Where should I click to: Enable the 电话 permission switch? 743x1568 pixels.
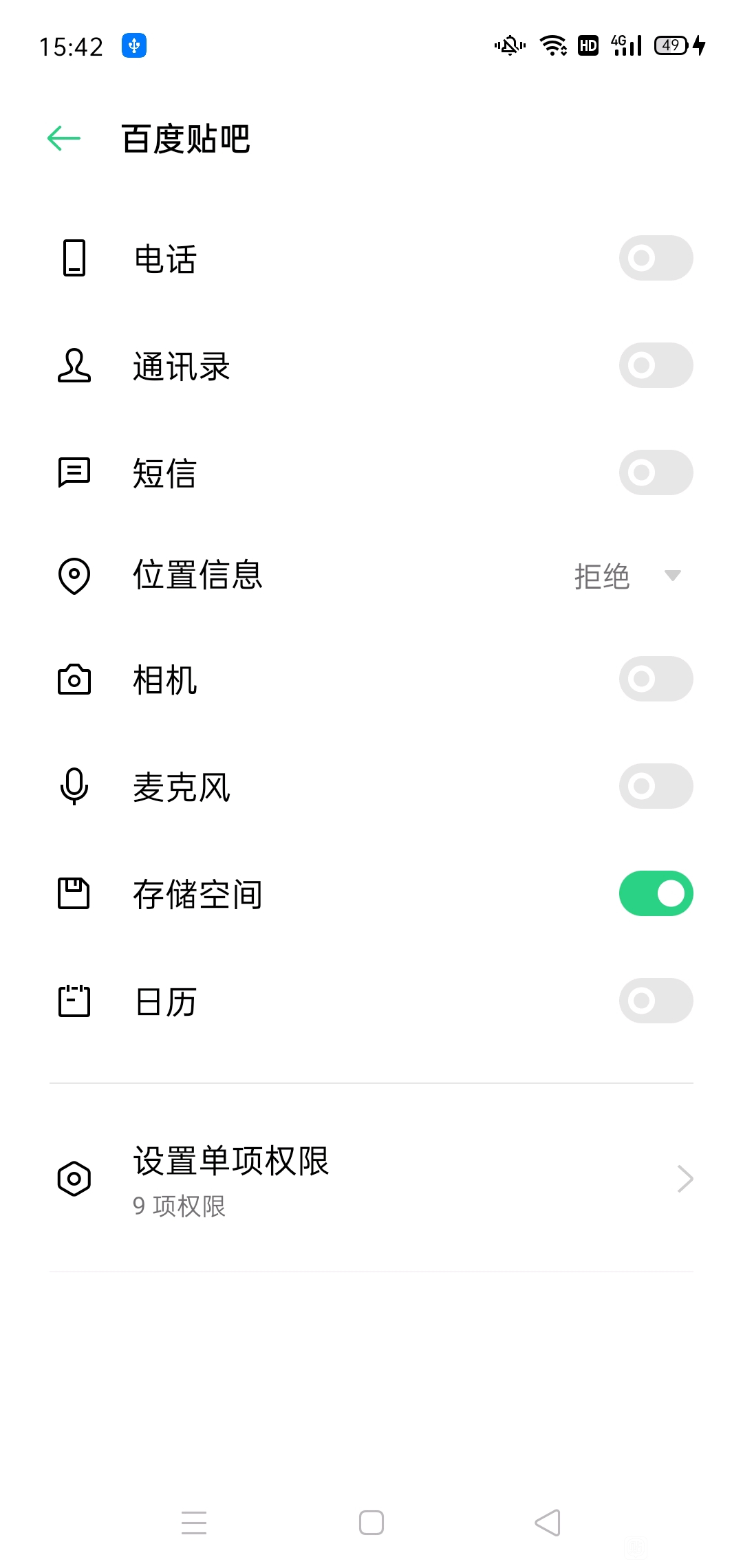point(656,258)
